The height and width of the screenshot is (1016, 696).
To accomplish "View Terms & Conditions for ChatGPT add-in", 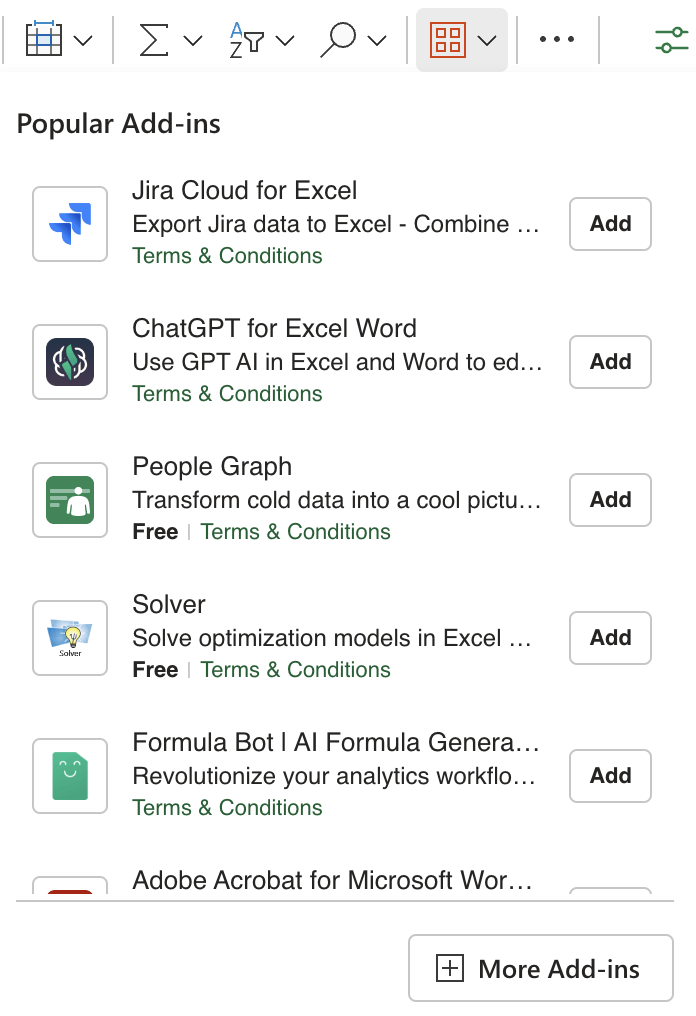I will click(227, 394).
